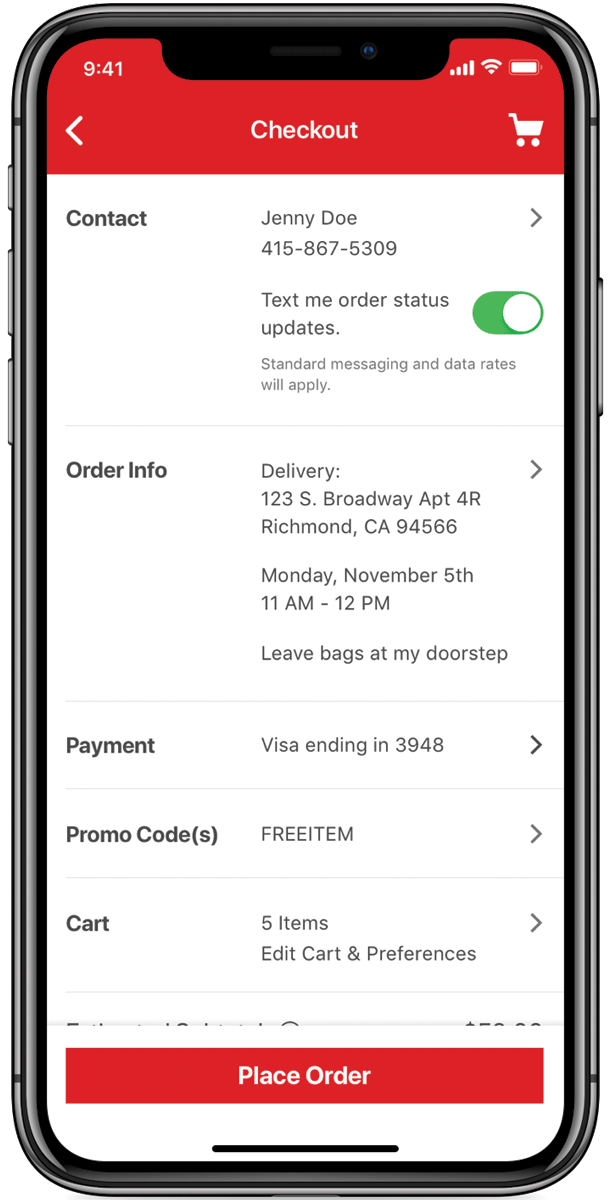Edit contact details for Jenny Doe
The height and width of the screenshot is (1200, 610).
coord(305,232)
